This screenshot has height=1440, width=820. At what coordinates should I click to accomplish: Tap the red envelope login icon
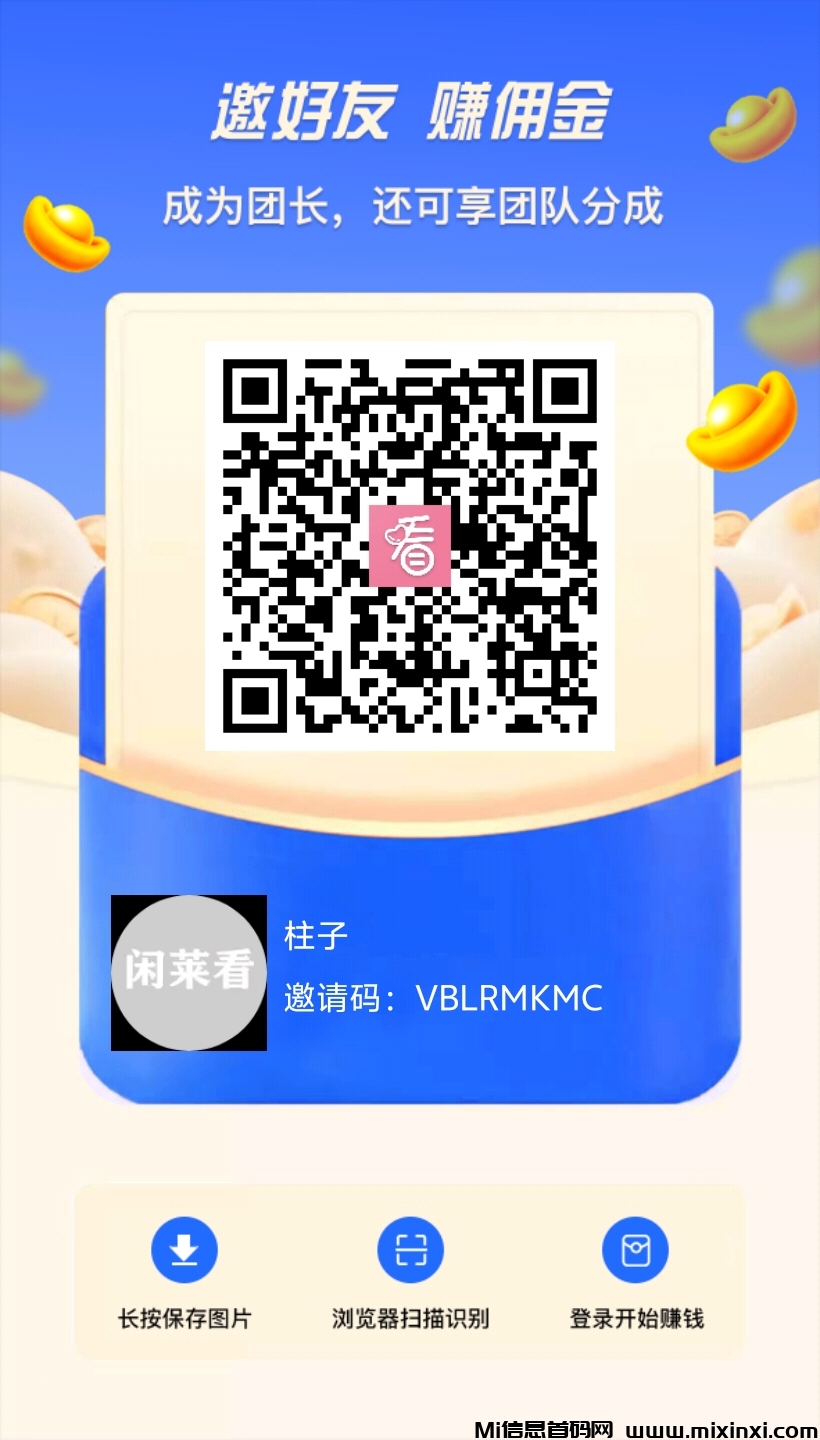(x=637, y=1249)
